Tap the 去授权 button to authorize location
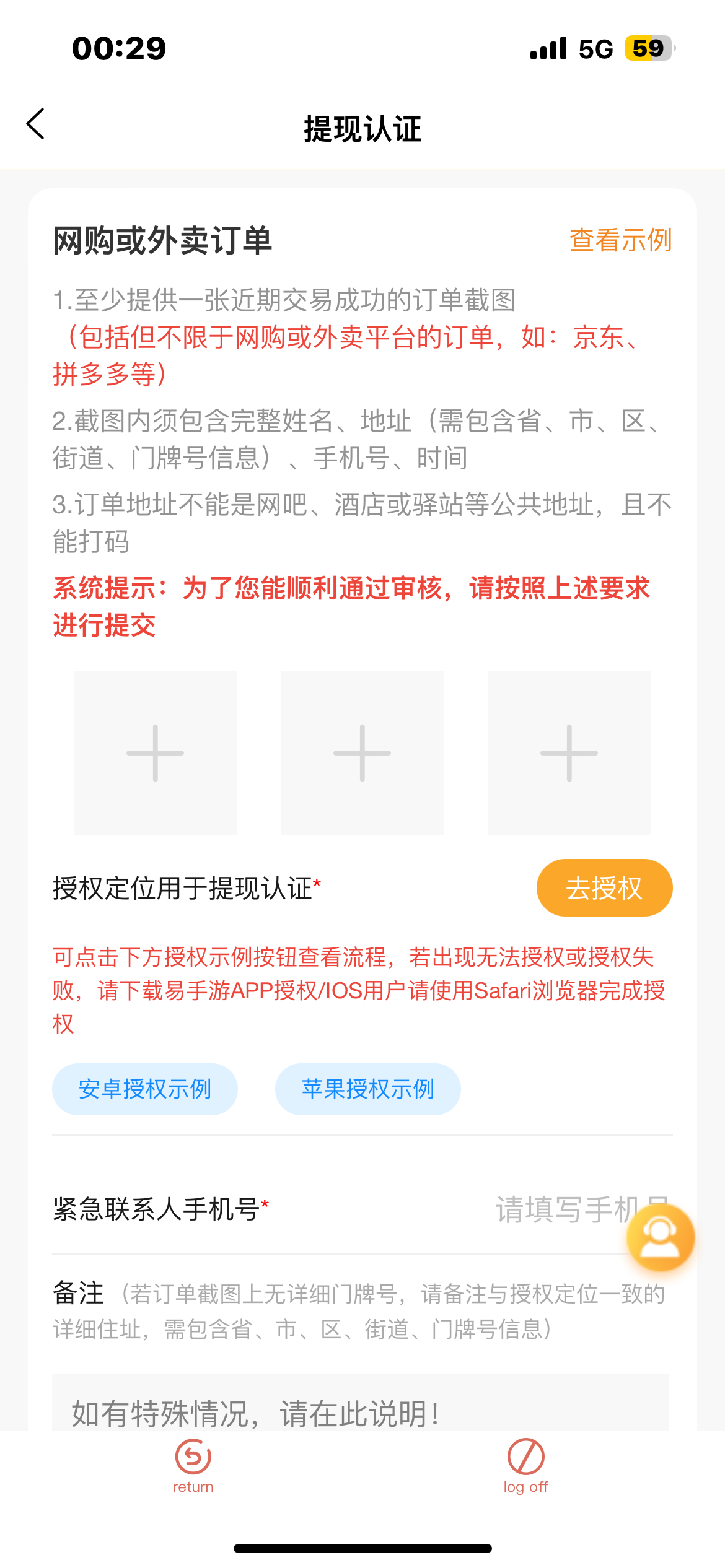This screenshot has height=1568, width=725. click(604, 888)
